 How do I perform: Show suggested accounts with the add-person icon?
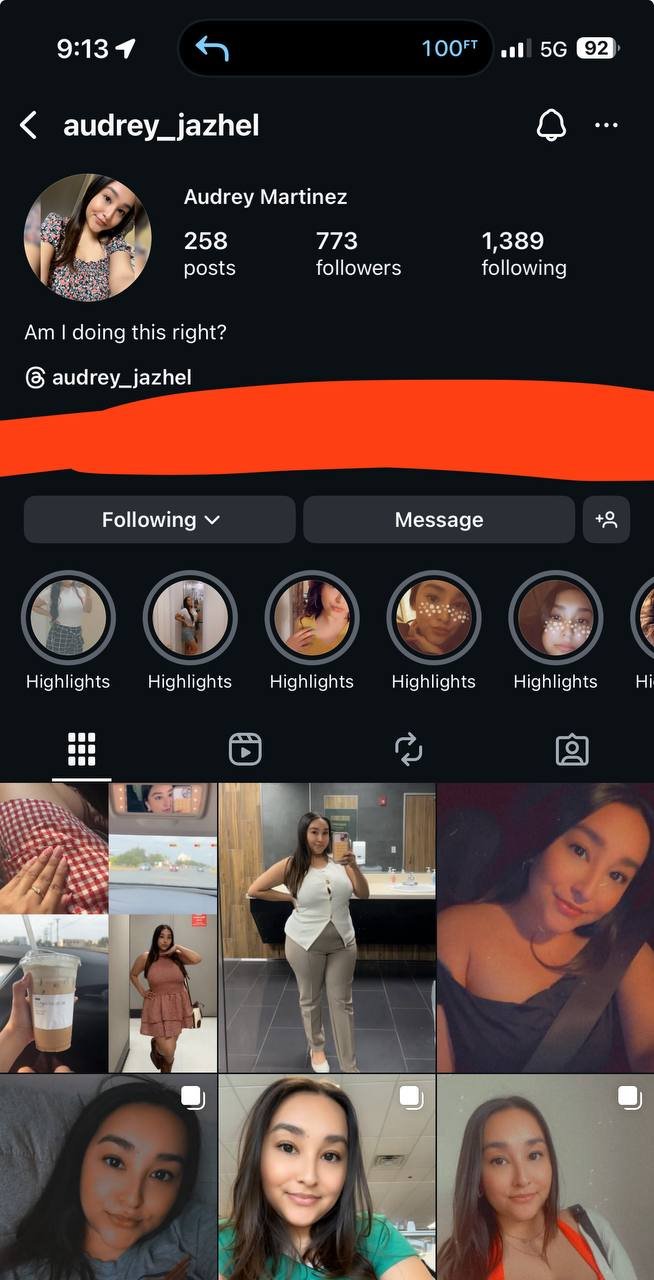click(606, 520)
